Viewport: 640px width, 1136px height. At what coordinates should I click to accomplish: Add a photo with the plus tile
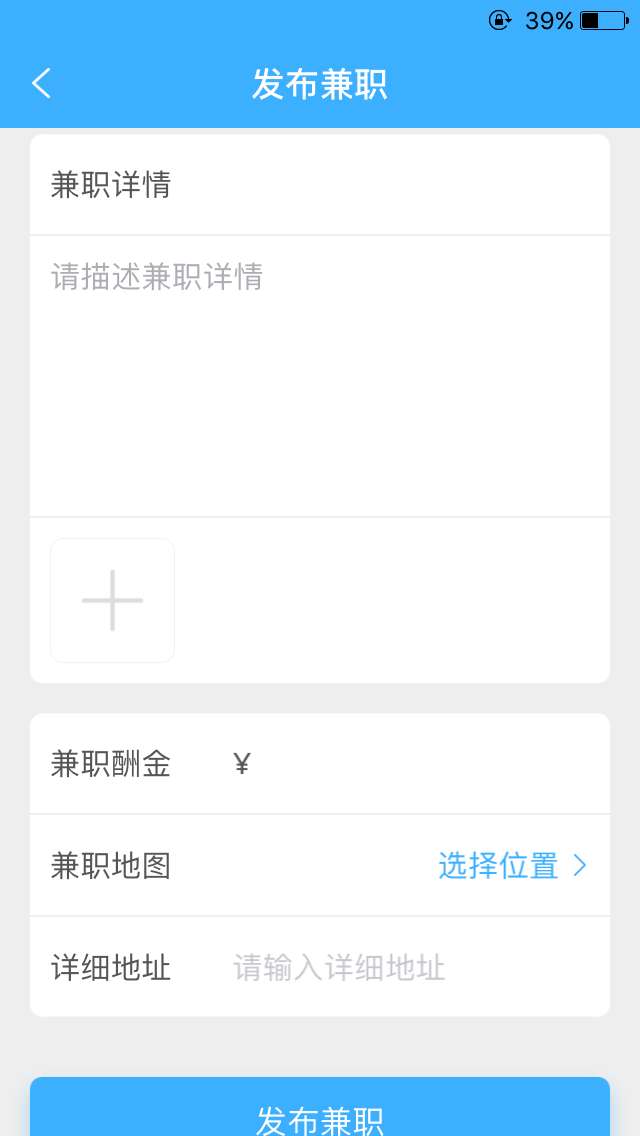112,600
